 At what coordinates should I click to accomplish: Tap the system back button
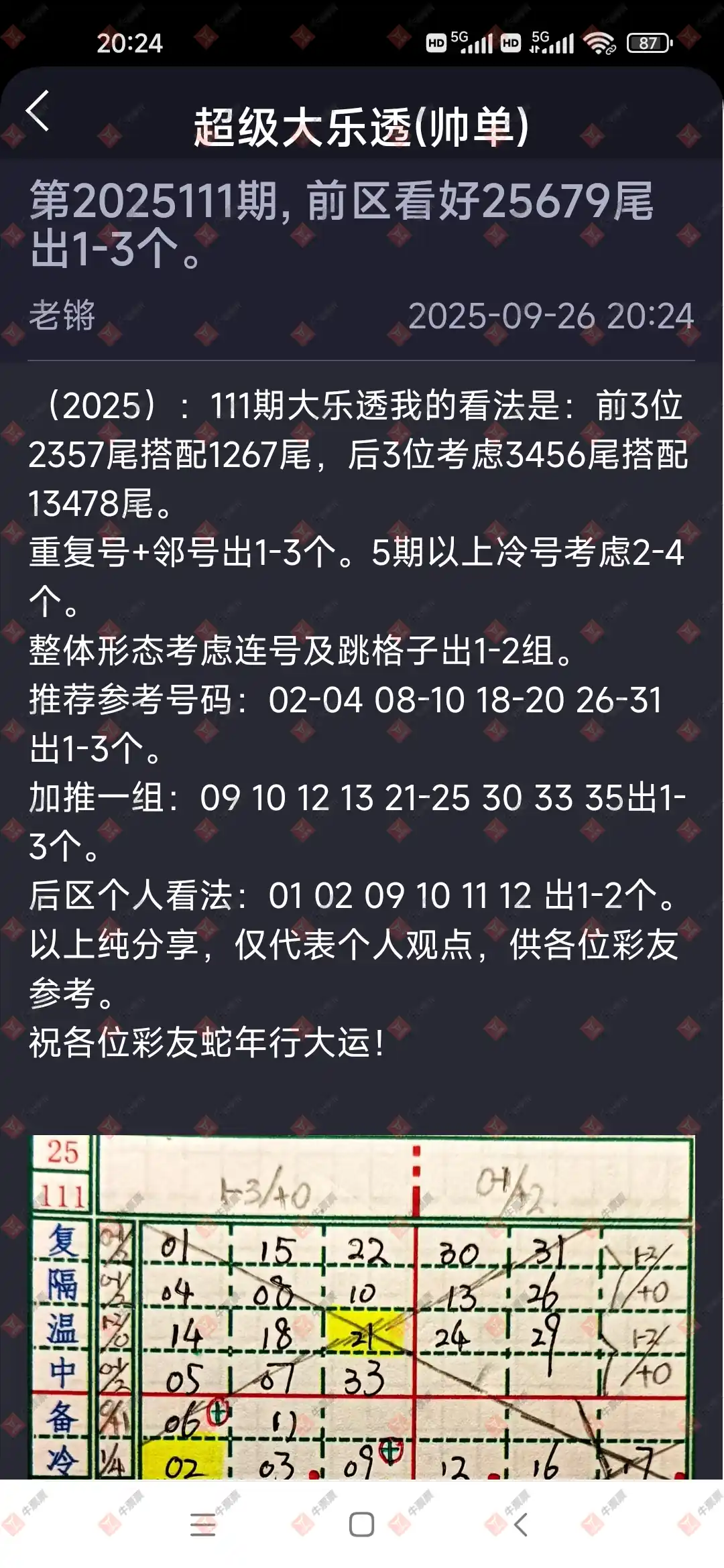[x=521, y=1524]
